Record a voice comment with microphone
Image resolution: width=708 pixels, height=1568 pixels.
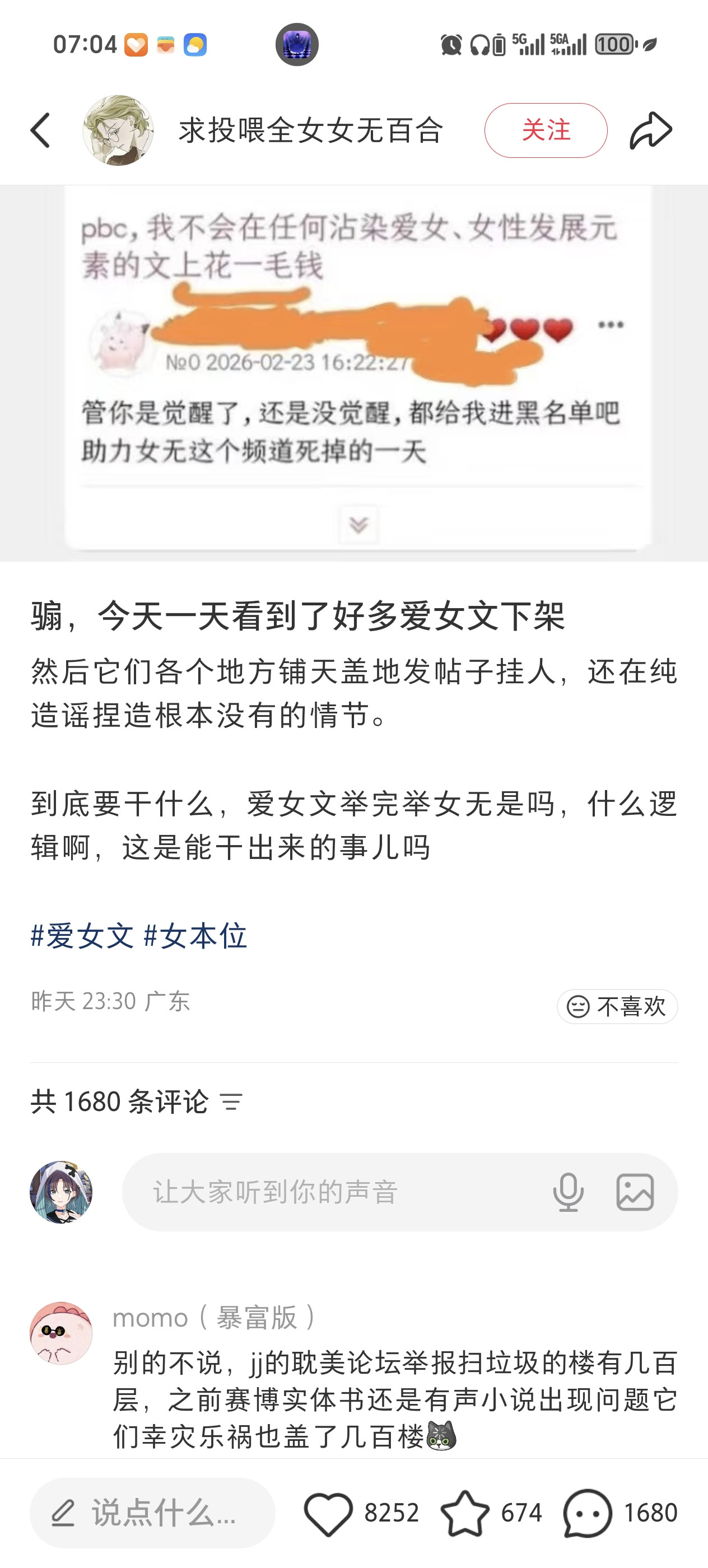click(x=568, y=1192)
